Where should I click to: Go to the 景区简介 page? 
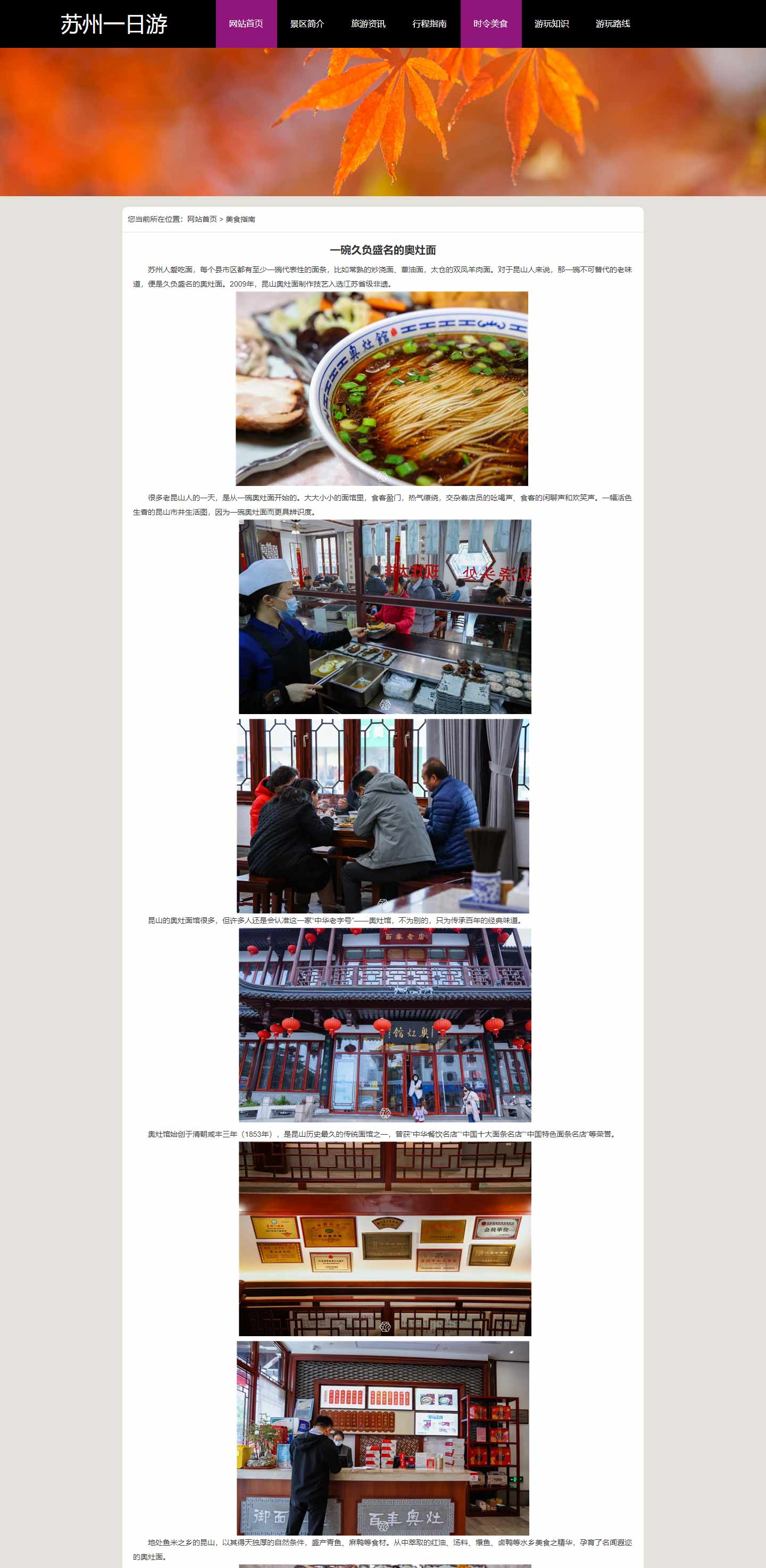tap(307, 24)
